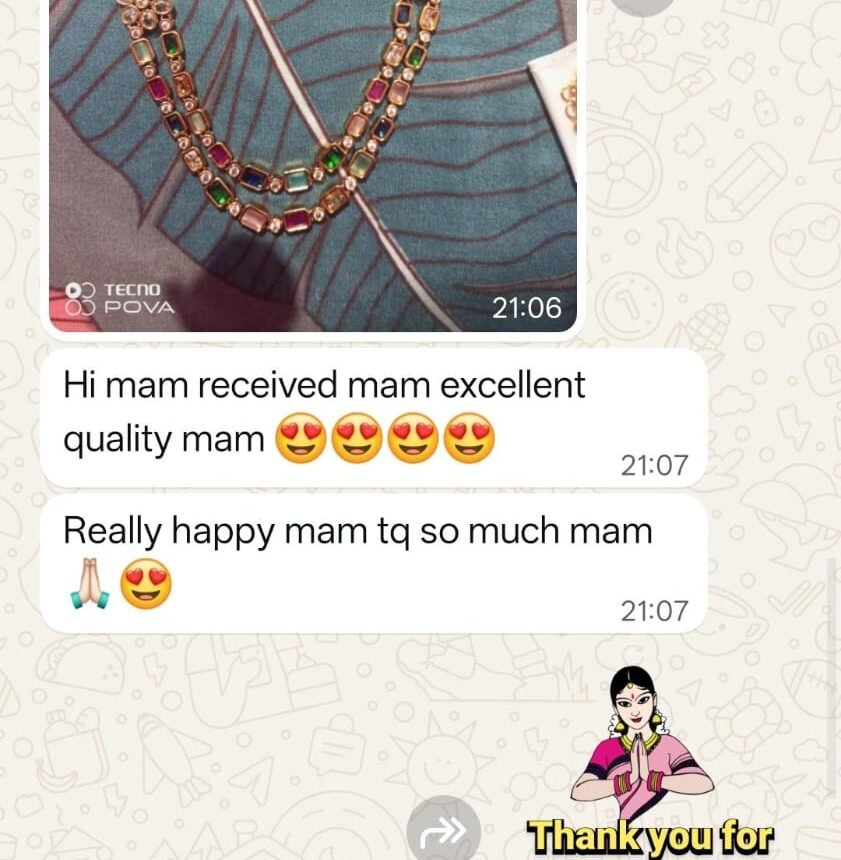The width and height of the screenshot is (841, 860).
Task: Tap the forward arrow icon at the bottom
Action: [x=444, y=830]
